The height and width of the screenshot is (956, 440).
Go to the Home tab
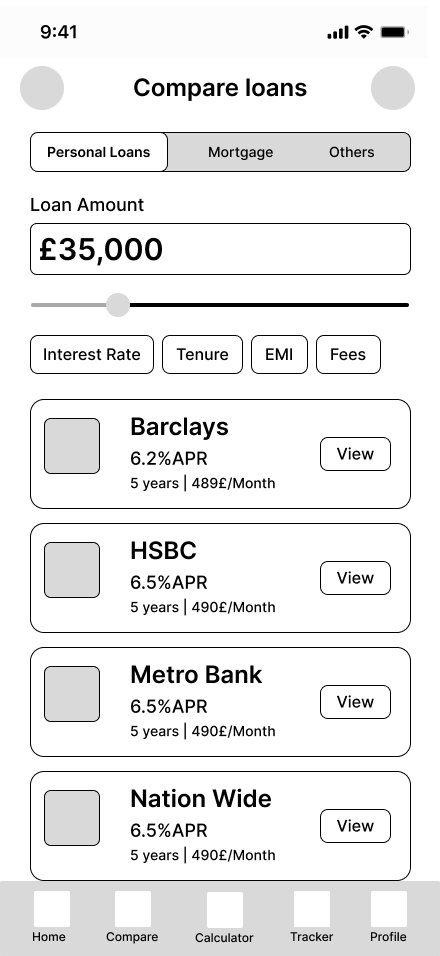pyautogui.click(x=49, y=918)
